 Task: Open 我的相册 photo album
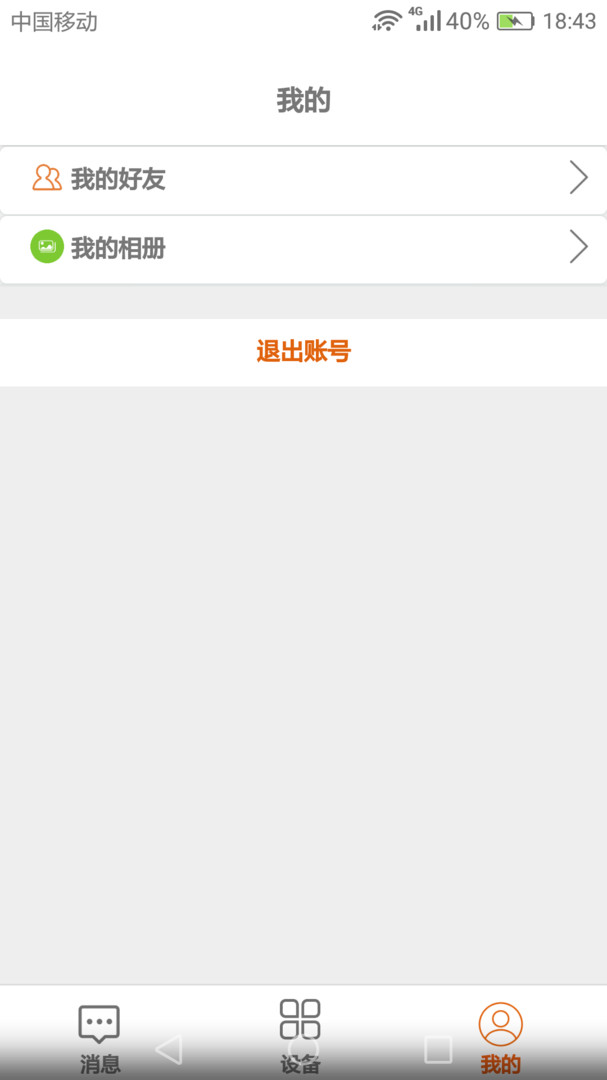[x=303, y=248]
